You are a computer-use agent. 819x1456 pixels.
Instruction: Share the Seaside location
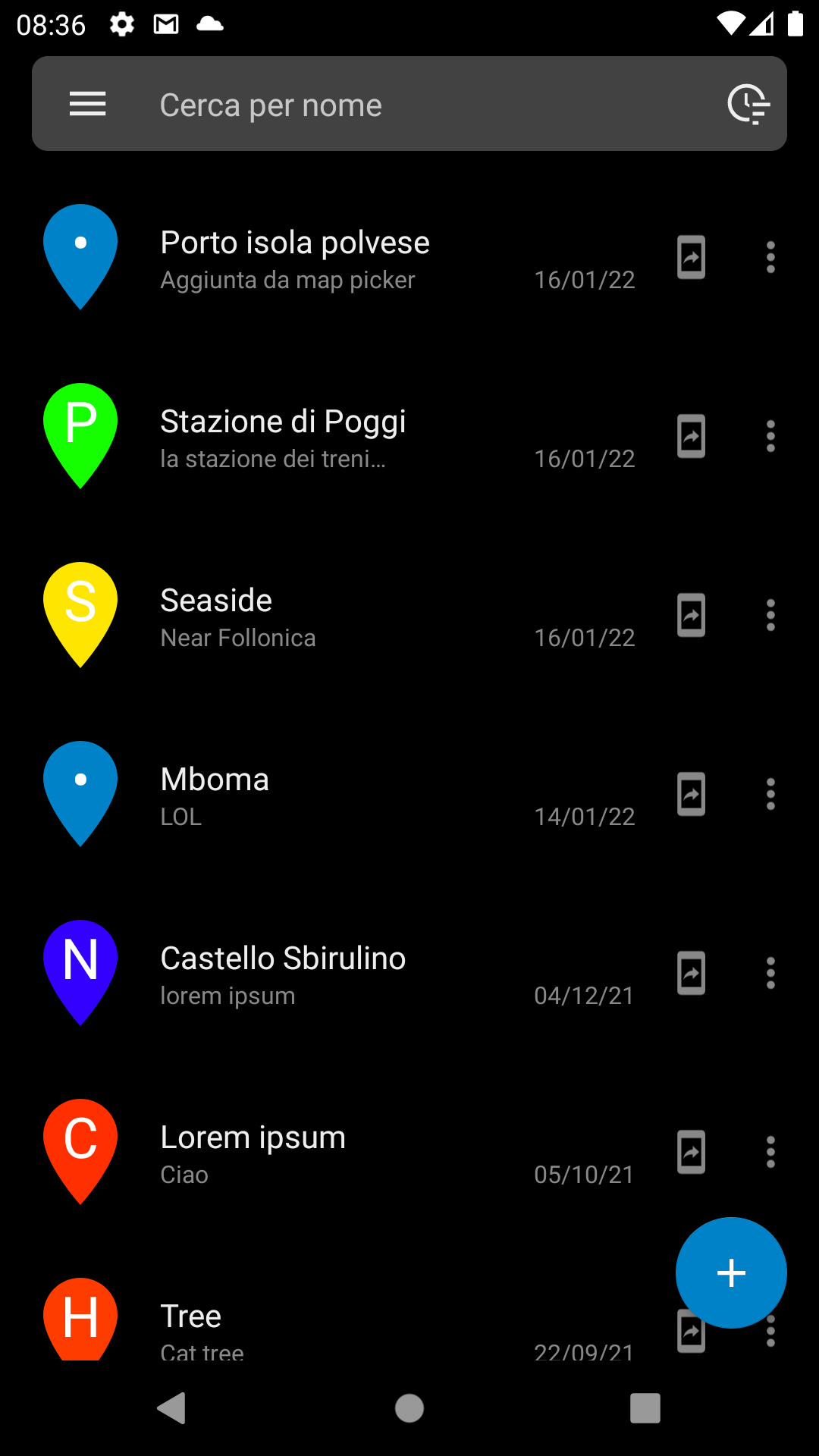coord(691,616)
